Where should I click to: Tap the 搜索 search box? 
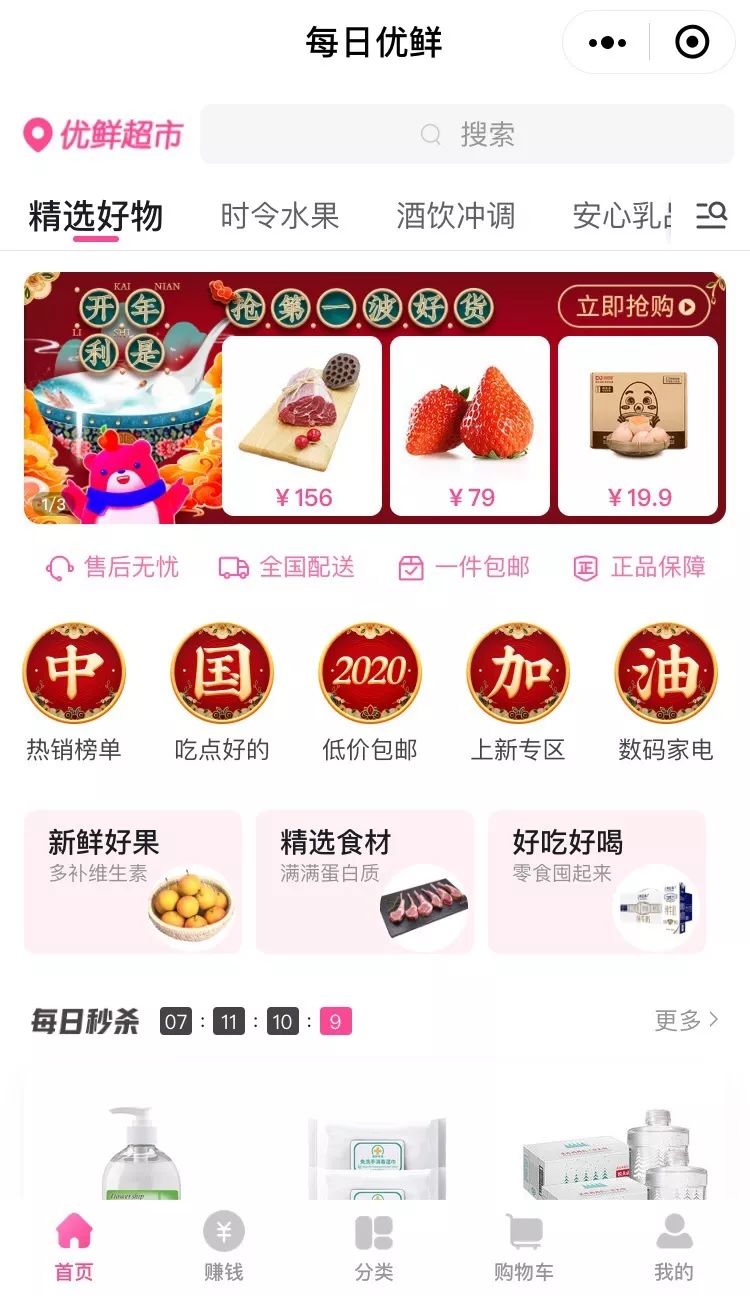pos(467,134)
